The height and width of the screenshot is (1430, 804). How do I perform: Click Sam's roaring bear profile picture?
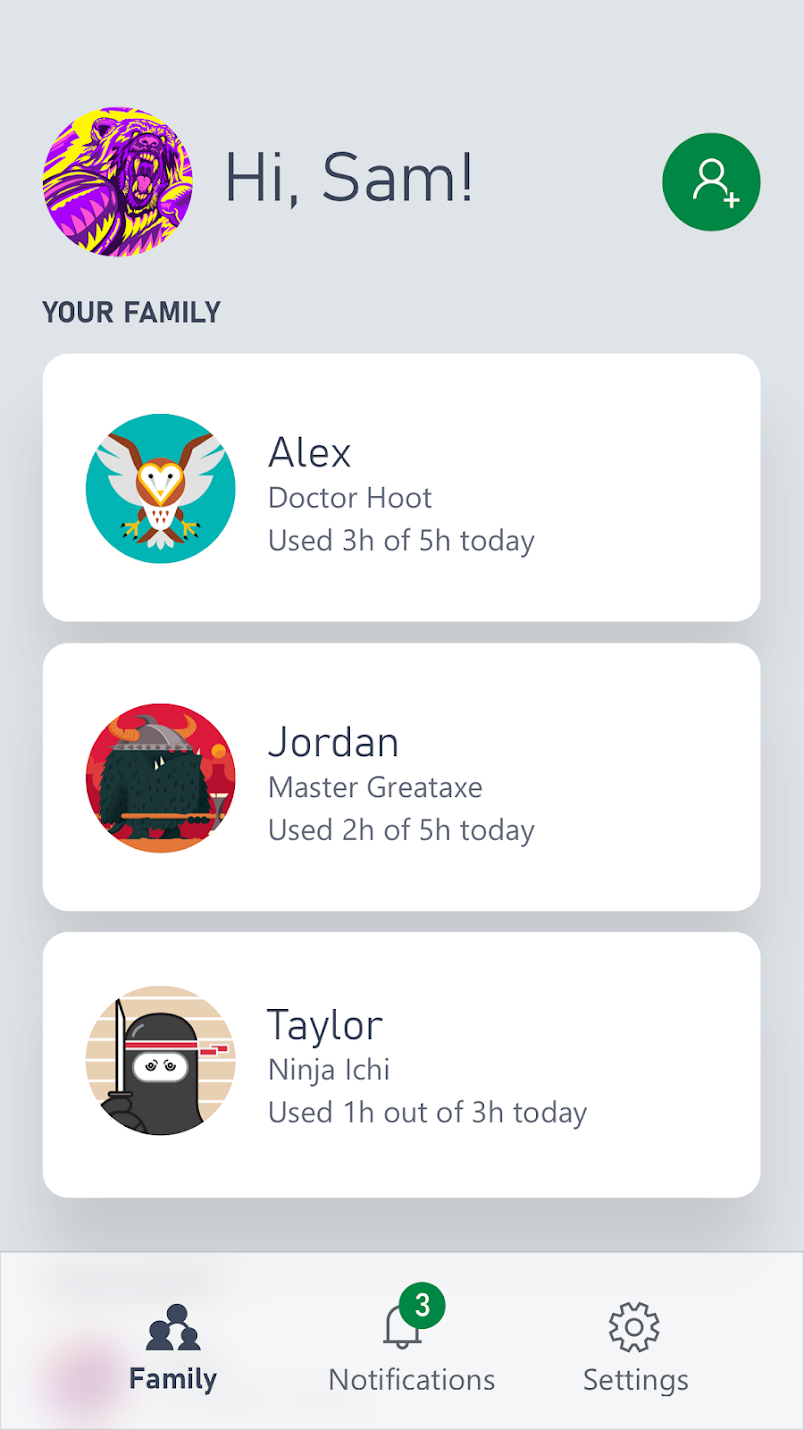(117, 182)
